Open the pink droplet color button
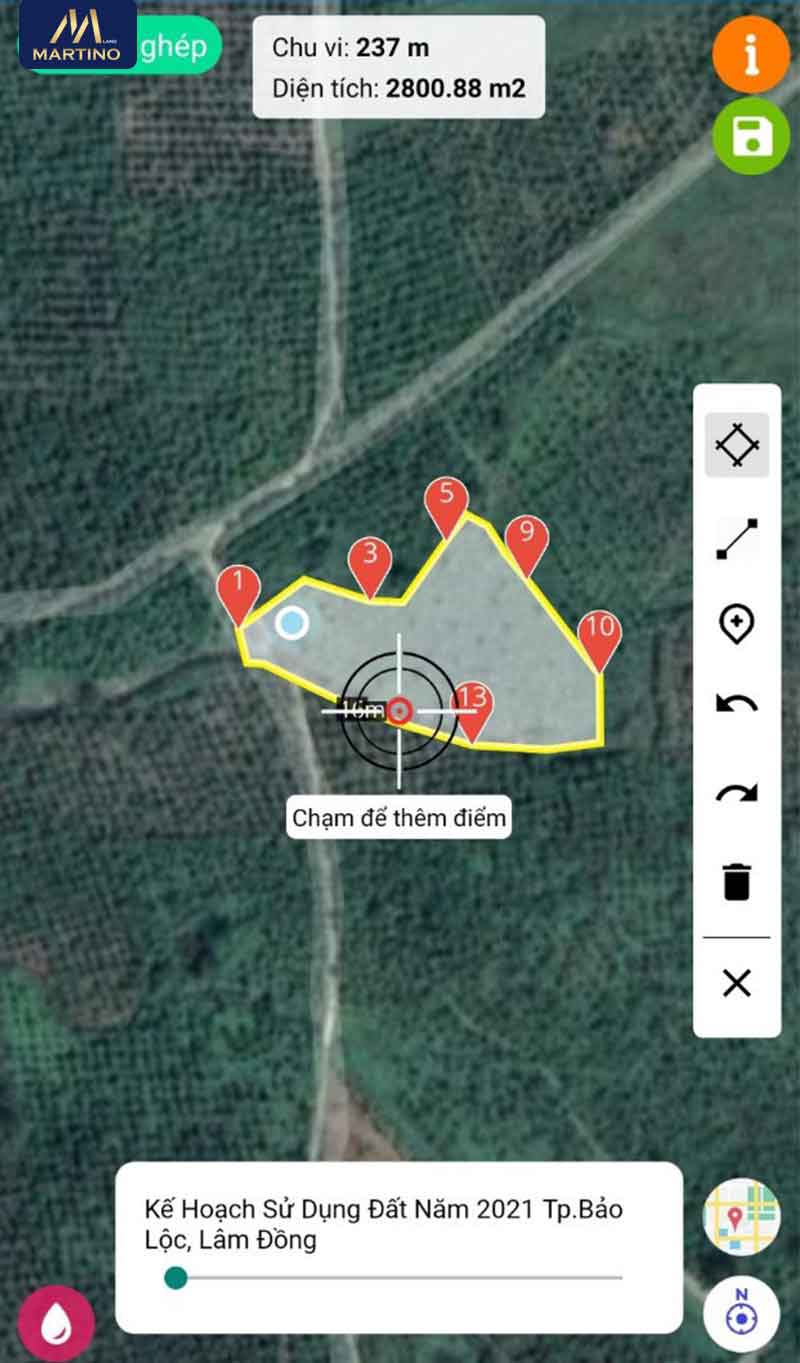 56,1322
